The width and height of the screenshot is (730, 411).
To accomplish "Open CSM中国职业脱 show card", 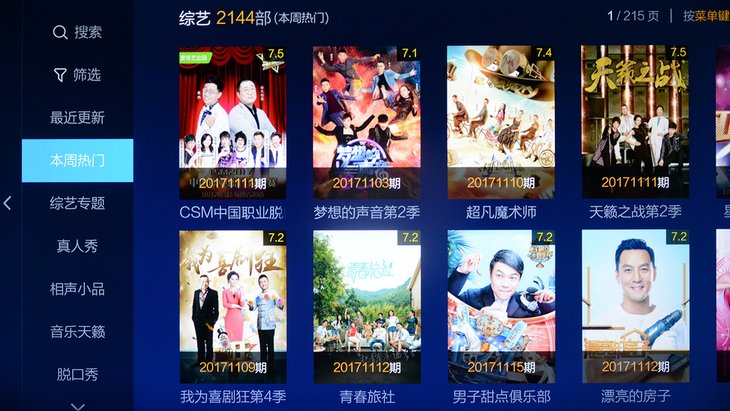I will point(232,122).
